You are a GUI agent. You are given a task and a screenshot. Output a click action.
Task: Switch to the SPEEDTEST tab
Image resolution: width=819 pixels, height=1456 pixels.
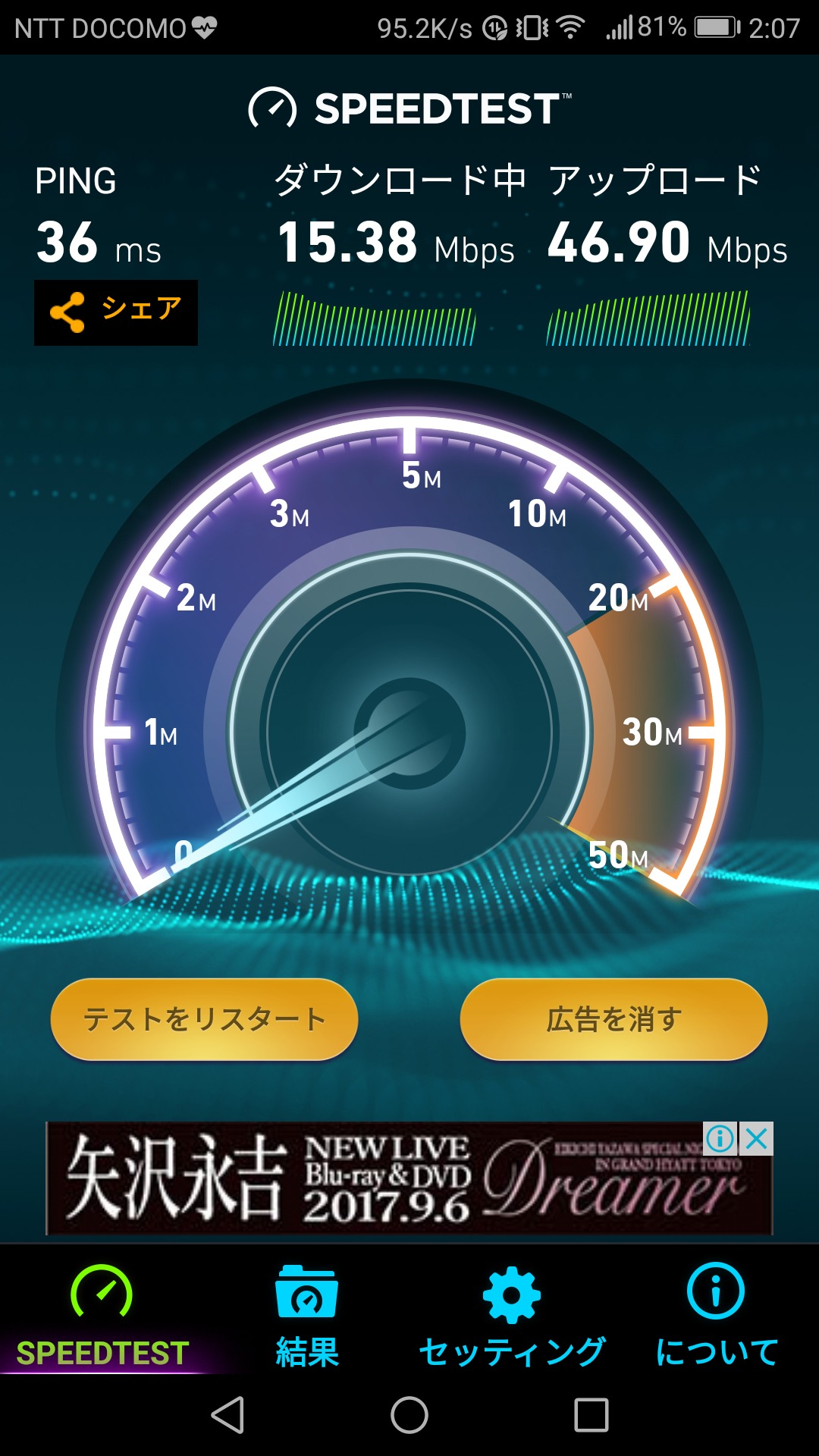pyautogui.click(x=102, y=1316)
